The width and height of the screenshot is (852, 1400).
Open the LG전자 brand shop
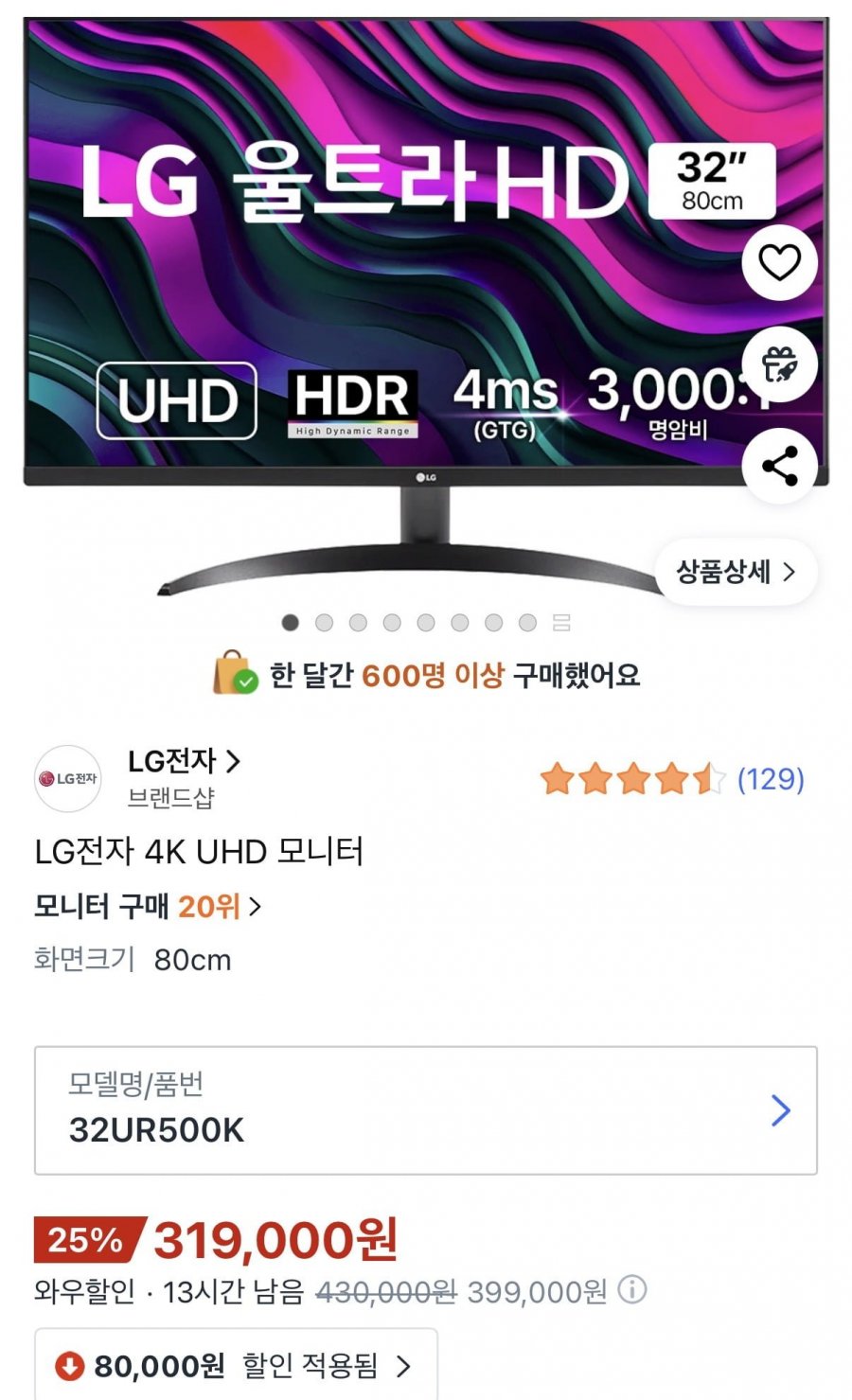(x=184, y=761)
